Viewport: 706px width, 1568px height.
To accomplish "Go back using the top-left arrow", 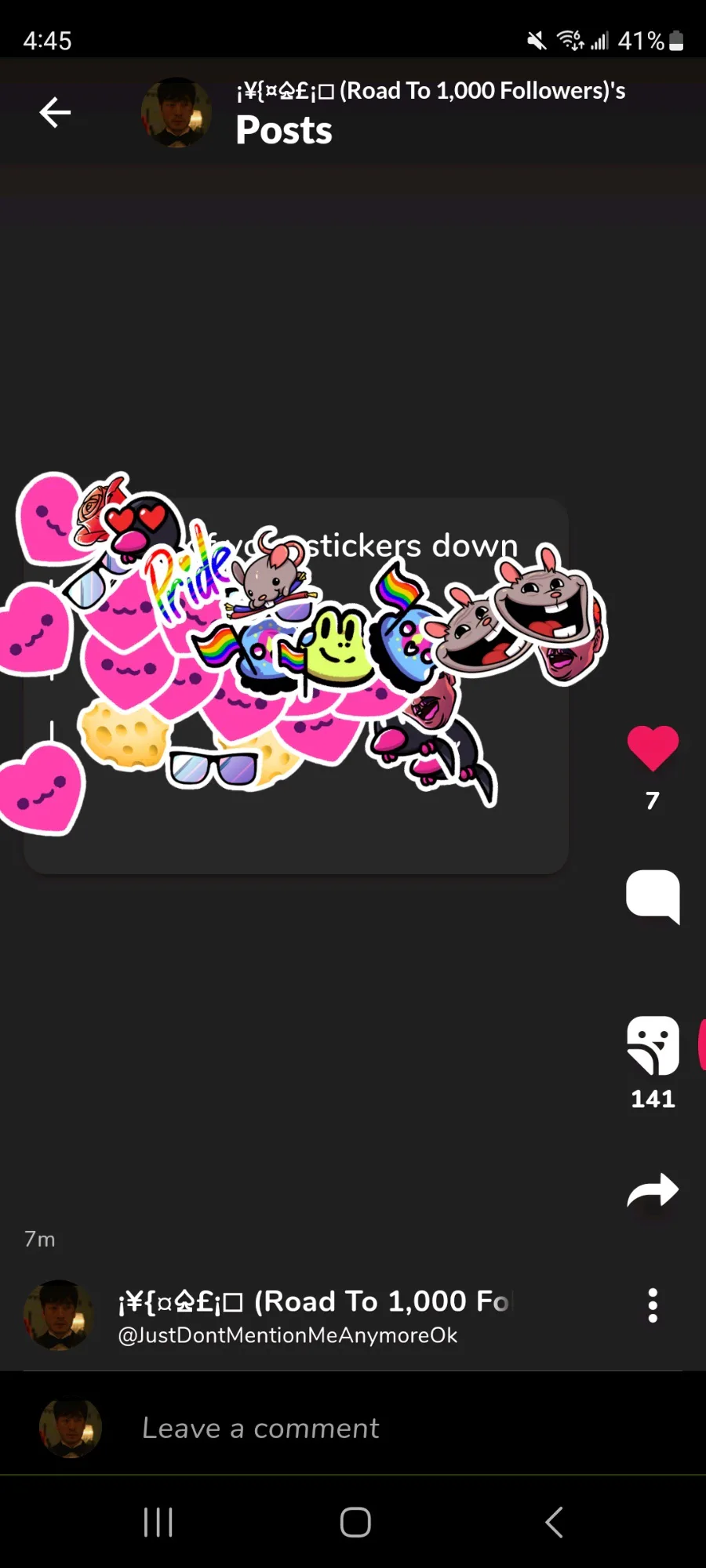I will click(x=55, y=112).
